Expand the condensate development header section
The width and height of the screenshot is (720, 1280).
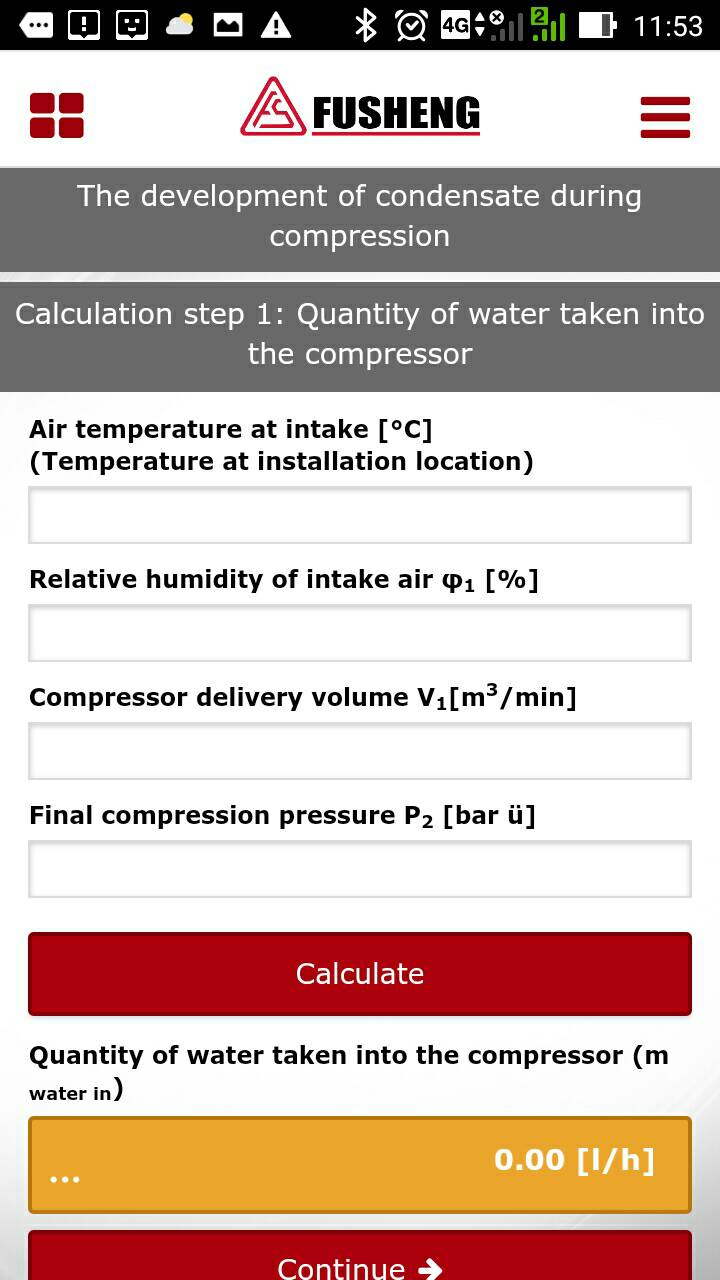pos(360,216)
